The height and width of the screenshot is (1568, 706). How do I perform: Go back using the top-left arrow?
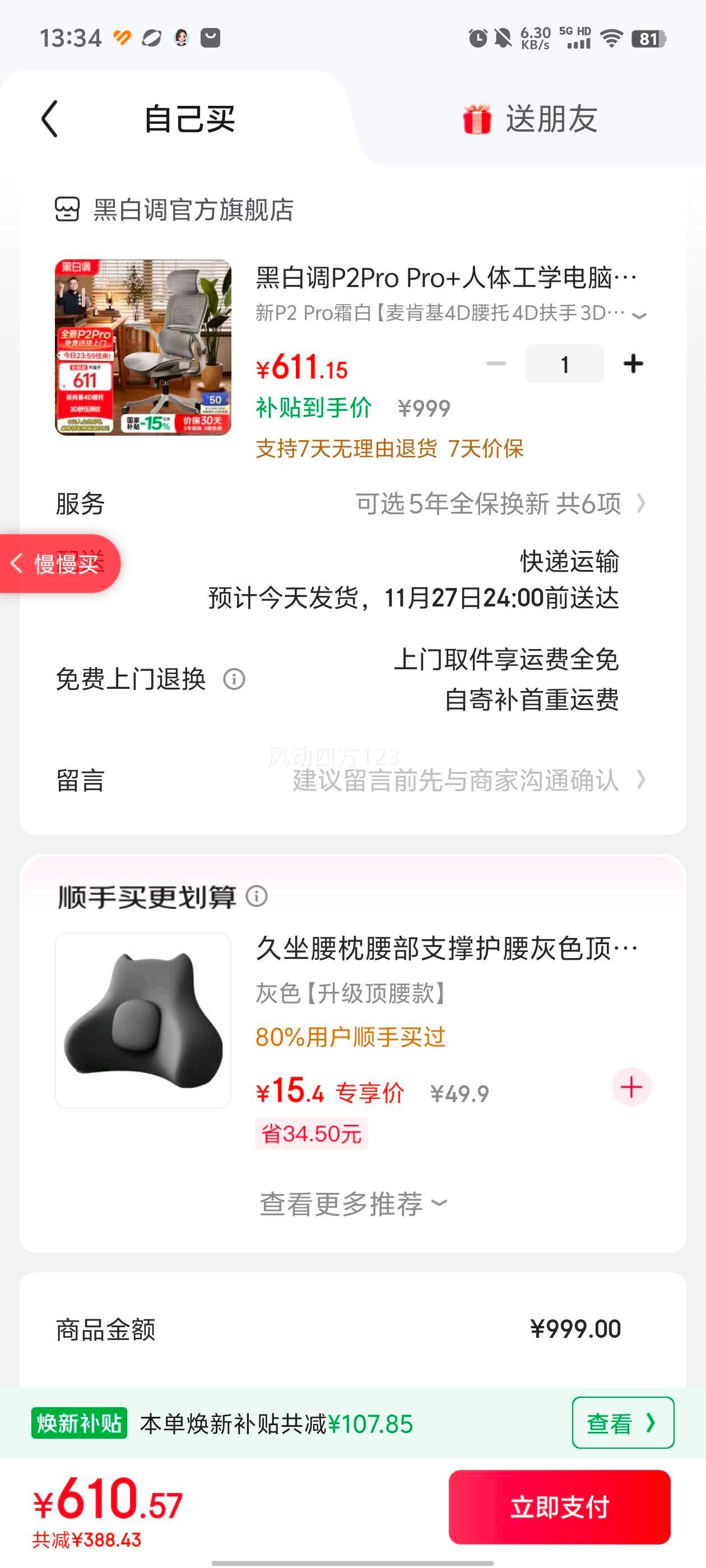click(50, 119)
